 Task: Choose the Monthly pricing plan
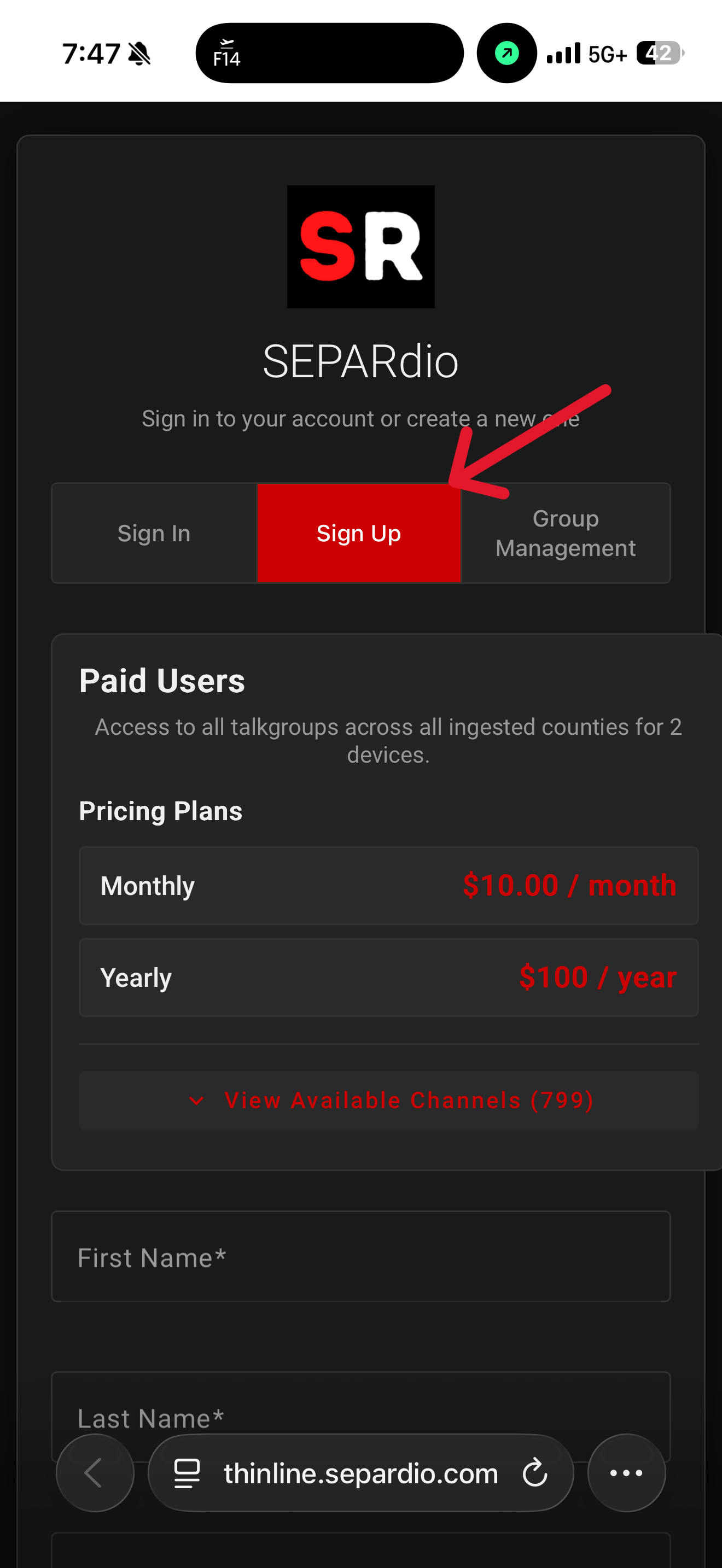click(x=388, y=886)
